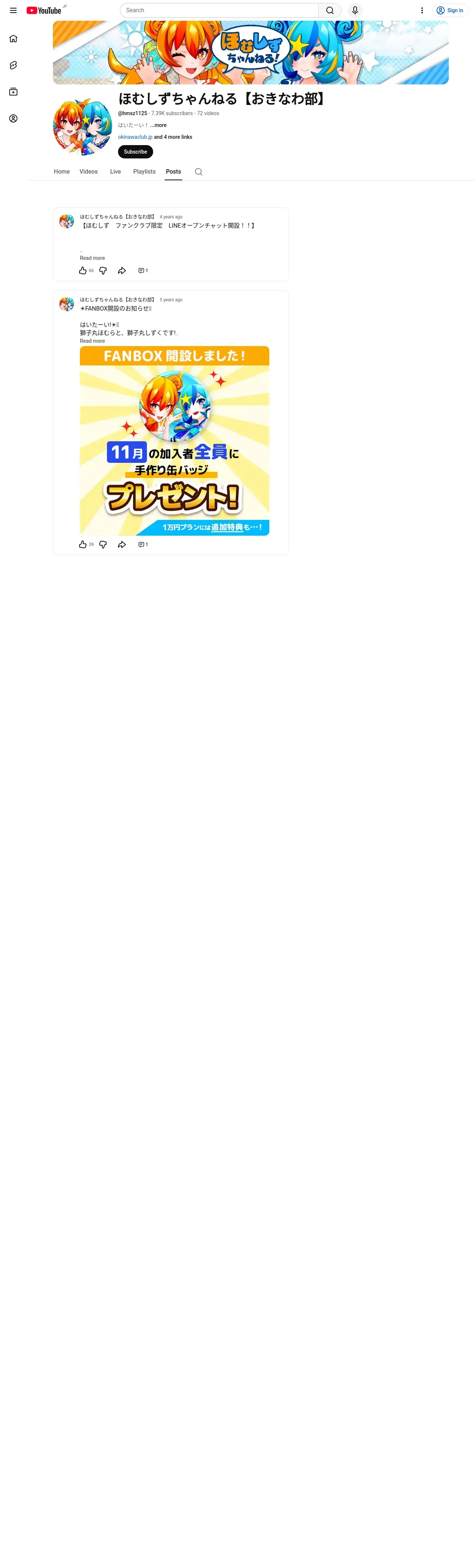Switch to the Playlists tab
This screenshot has width=475, height=1568.
click(x=144, y=172)
